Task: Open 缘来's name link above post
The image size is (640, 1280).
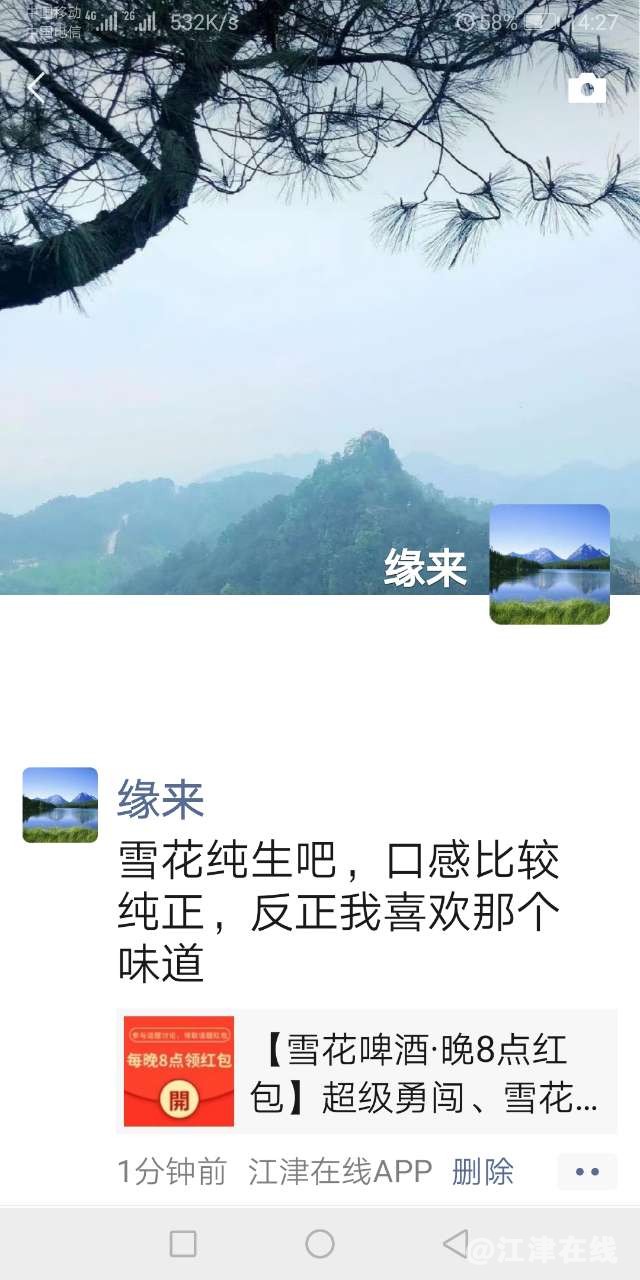Action: [161, 799]
